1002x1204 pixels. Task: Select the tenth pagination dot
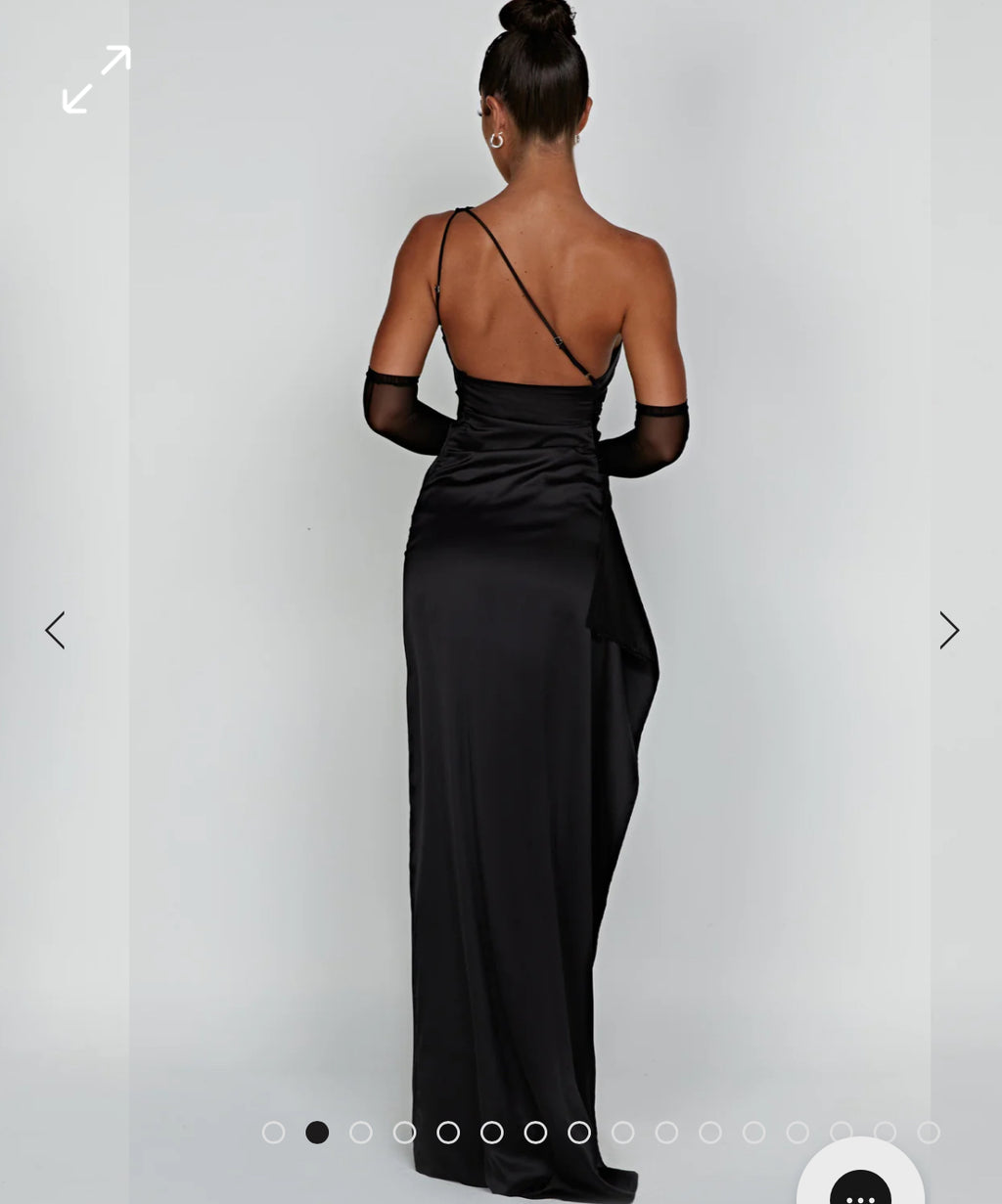[664, 1135]
